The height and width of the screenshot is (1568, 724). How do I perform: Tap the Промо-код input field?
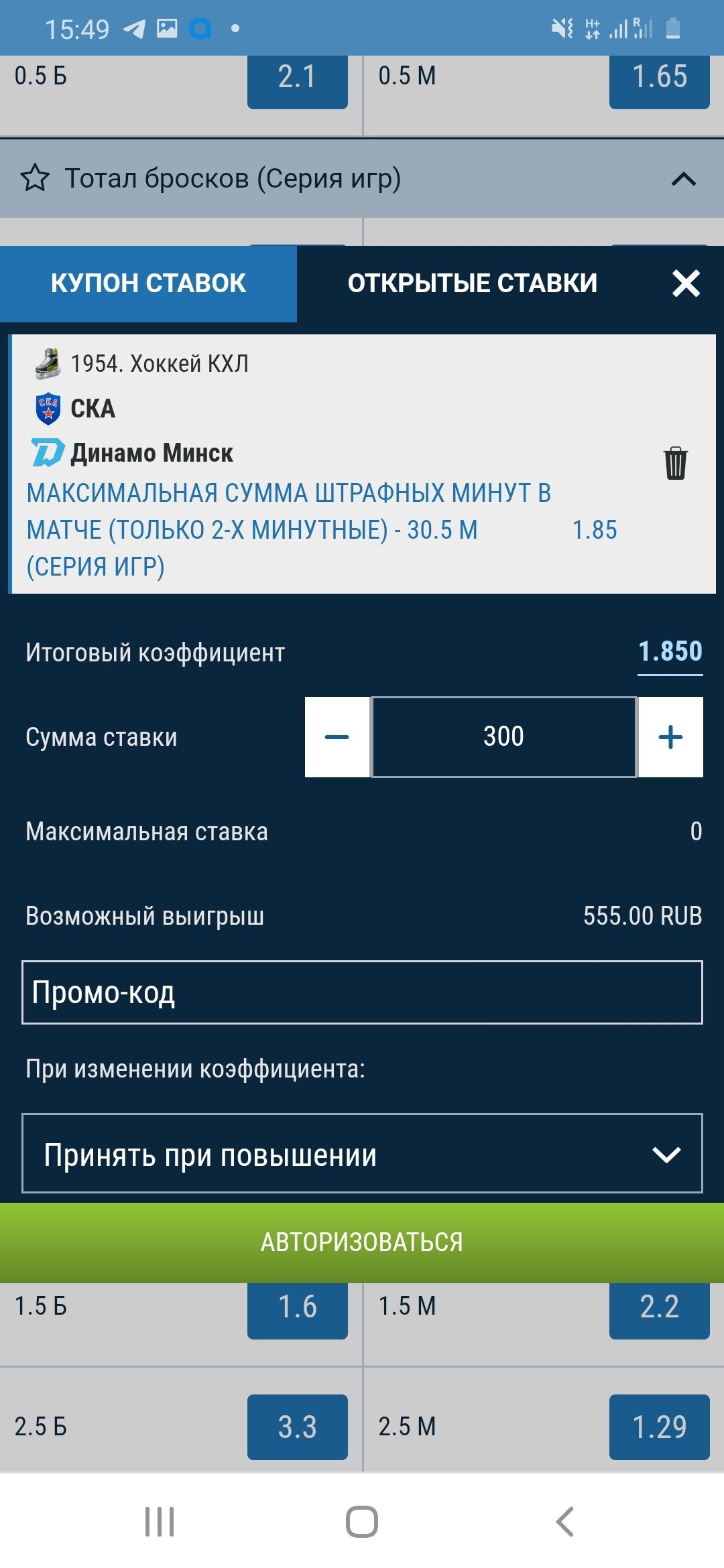(362, 992)
